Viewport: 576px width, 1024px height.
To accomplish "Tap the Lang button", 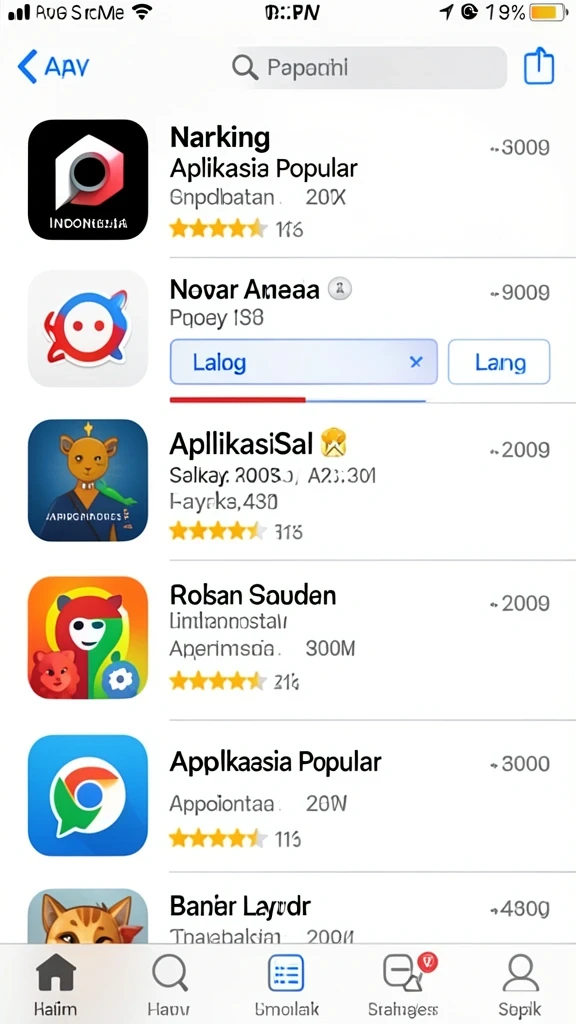I will tap(499, 362).
